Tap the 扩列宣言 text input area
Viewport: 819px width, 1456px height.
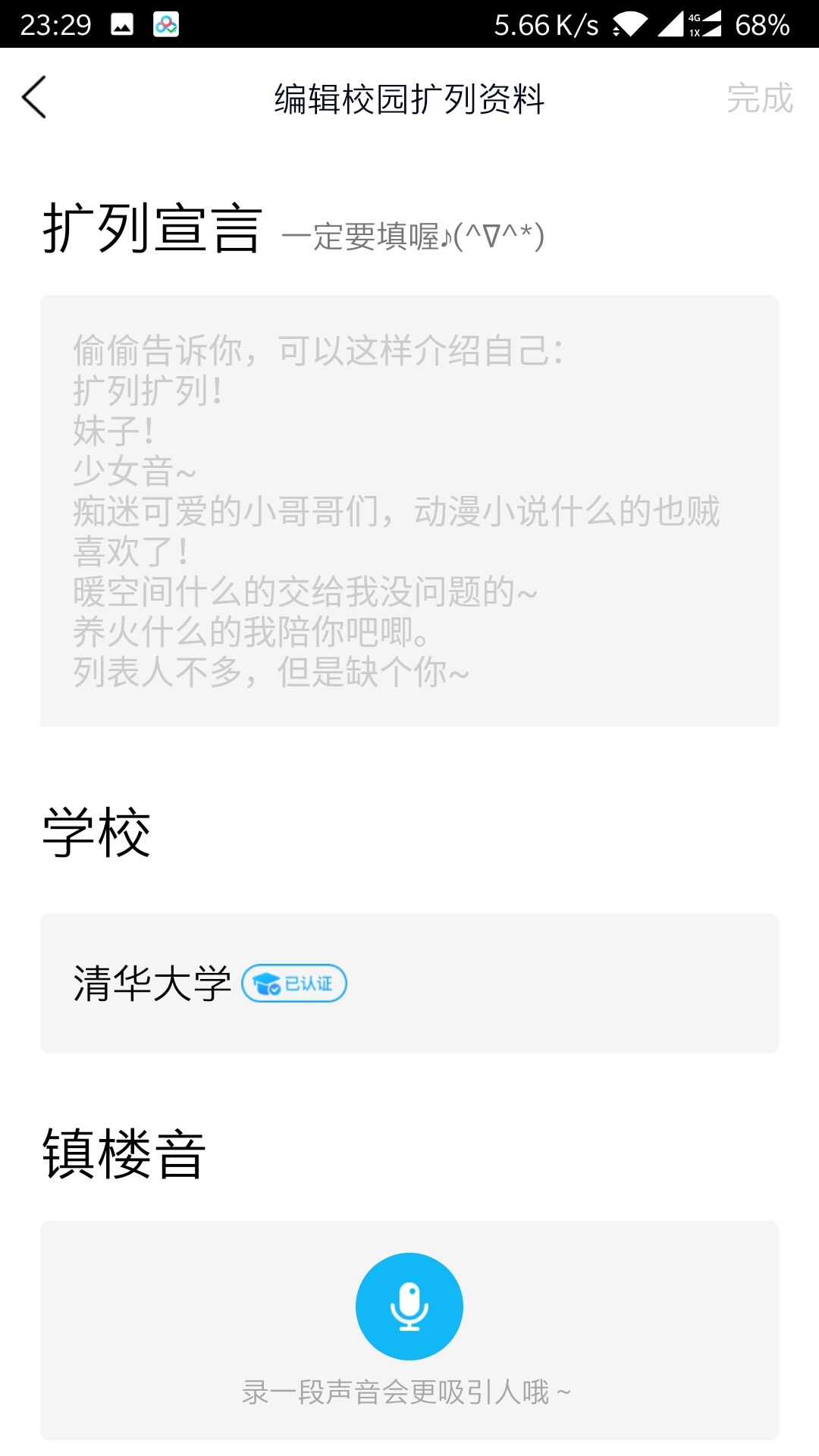[x=409, y=508]
